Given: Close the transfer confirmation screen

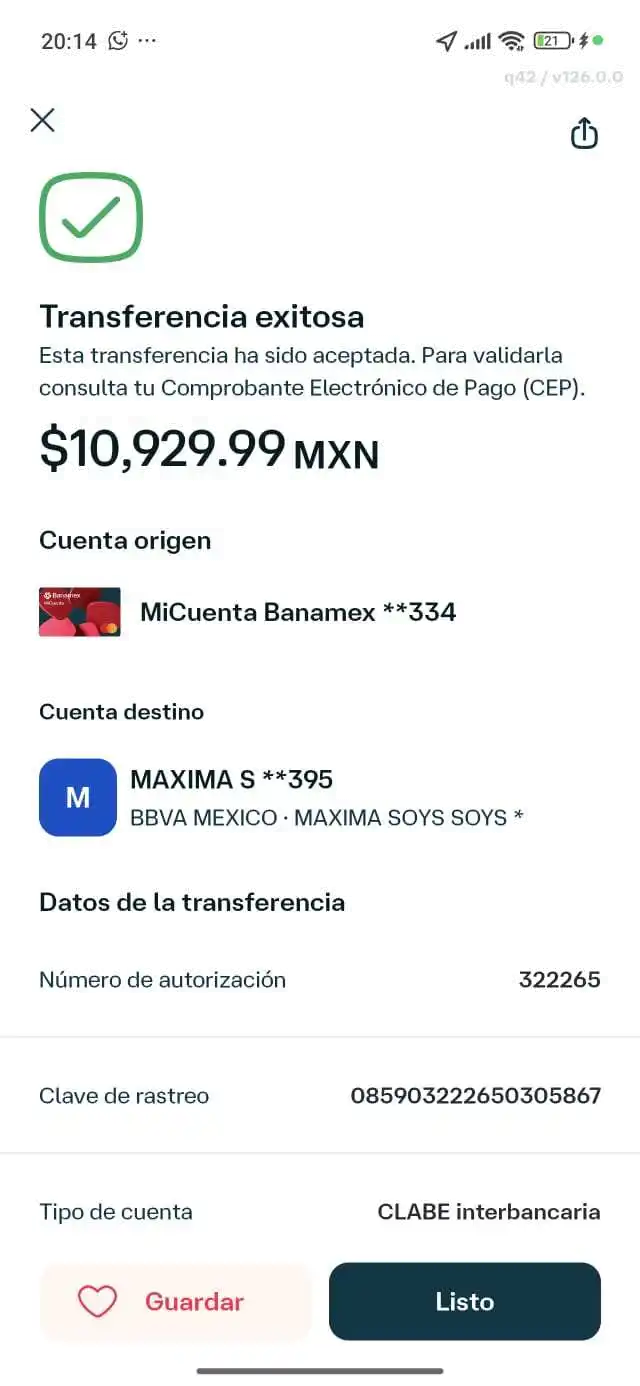Looking at the screenshot, I should (x=42, y=121).
